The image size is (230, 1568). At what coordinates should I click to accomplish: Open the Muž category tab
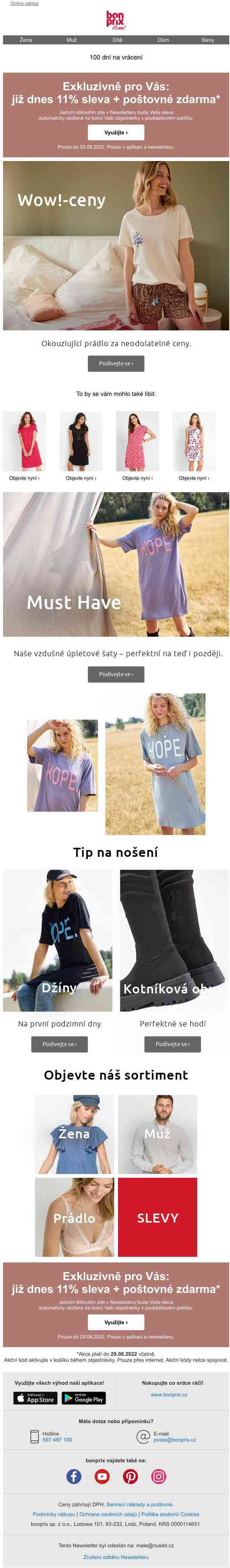pos(71,40)
